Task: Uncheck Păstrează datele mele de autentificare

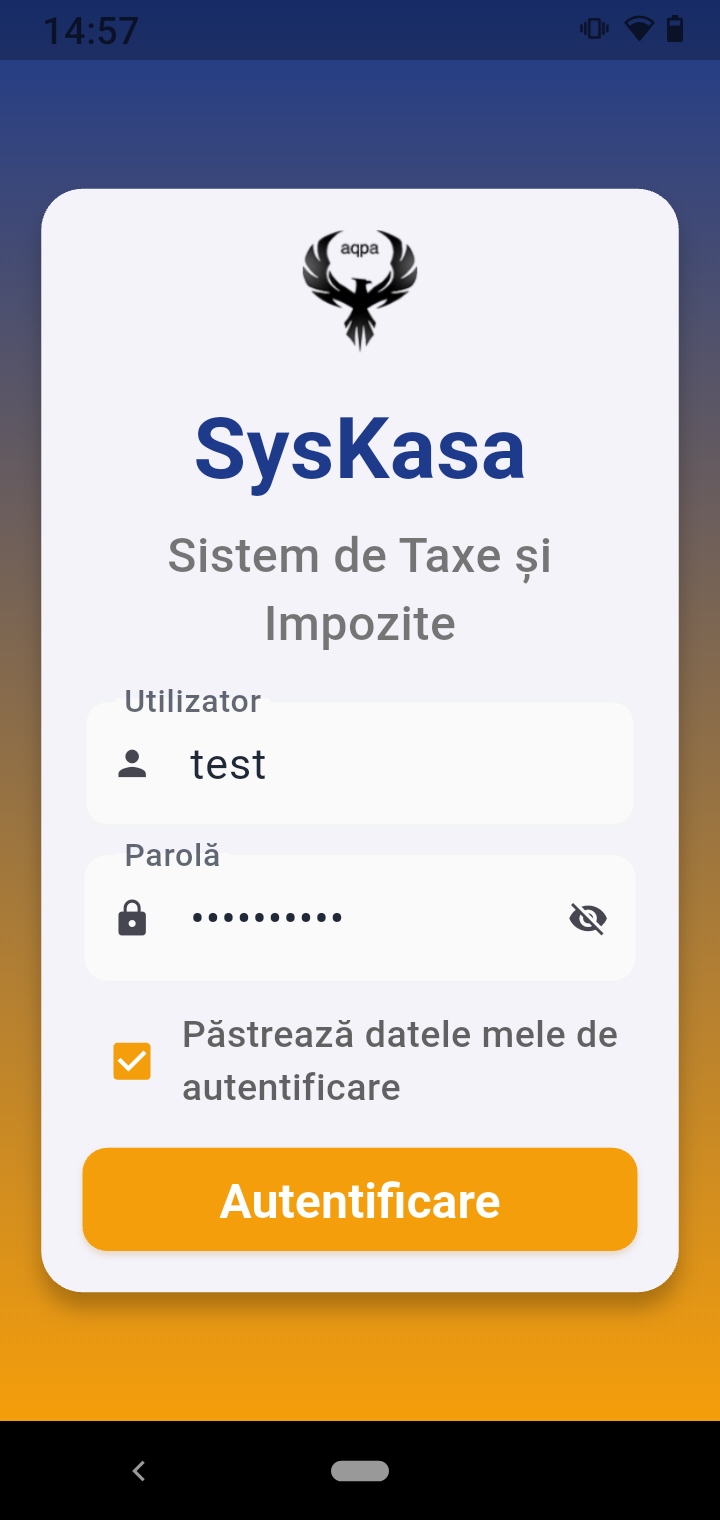Action: point(132,1061)
